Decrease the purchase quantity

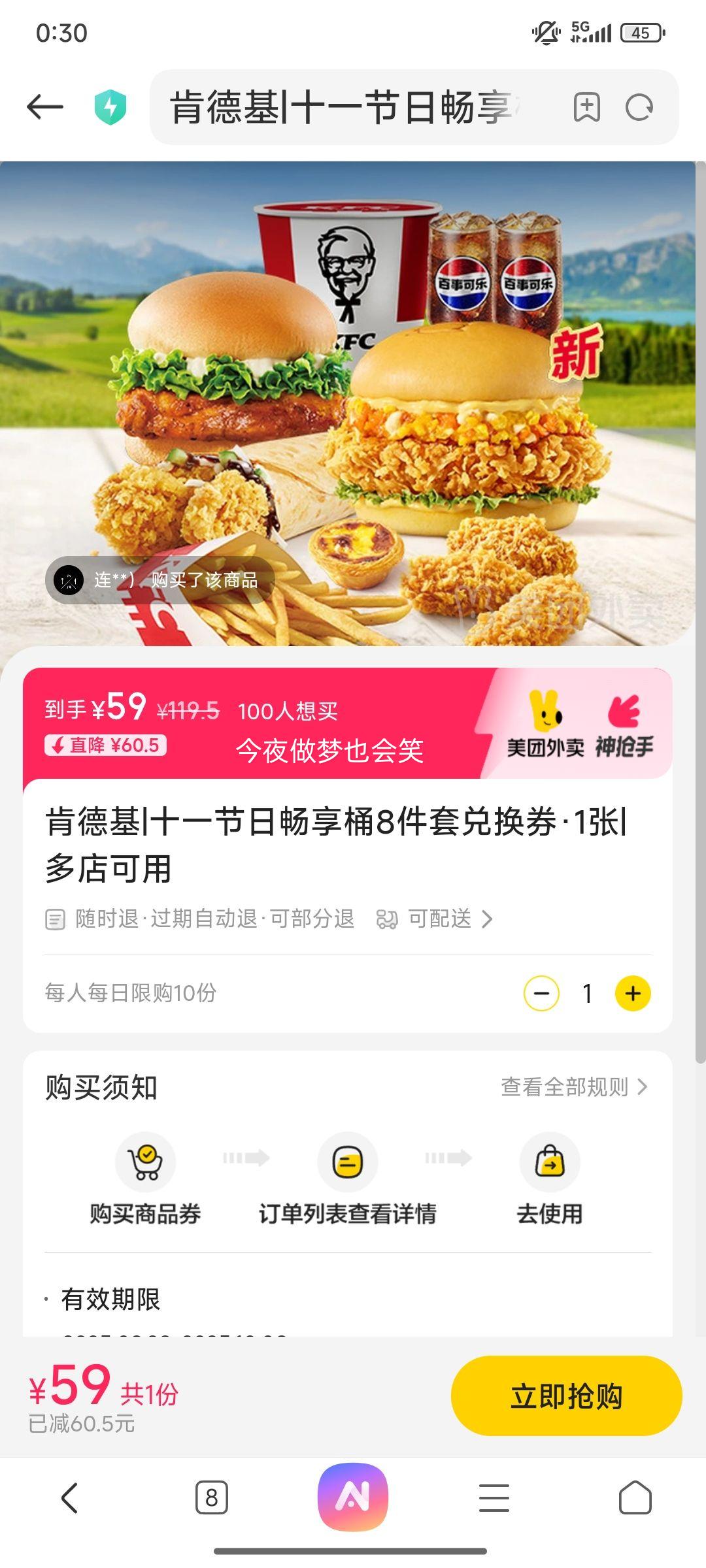[x=541, y=994]
